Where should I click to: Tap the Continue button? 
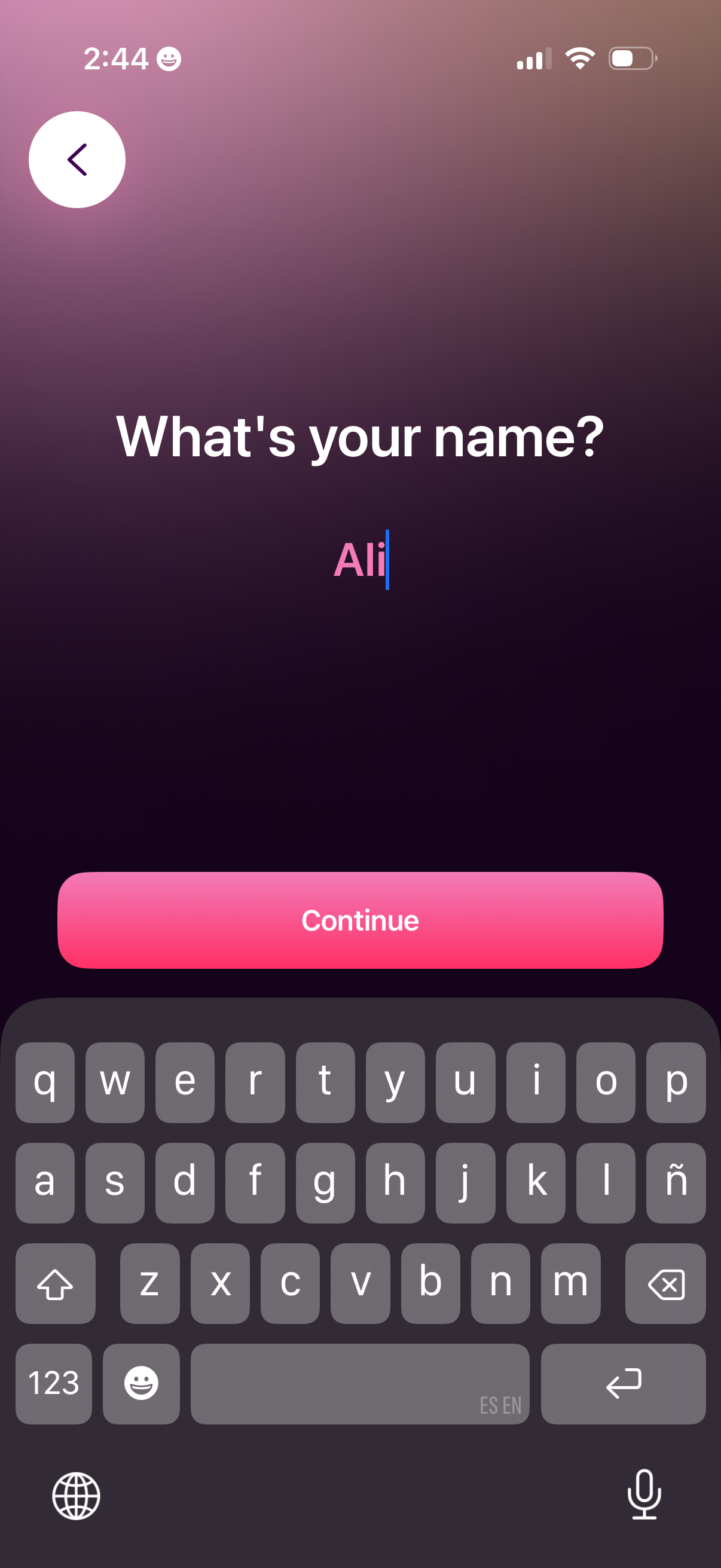(360, 920)
